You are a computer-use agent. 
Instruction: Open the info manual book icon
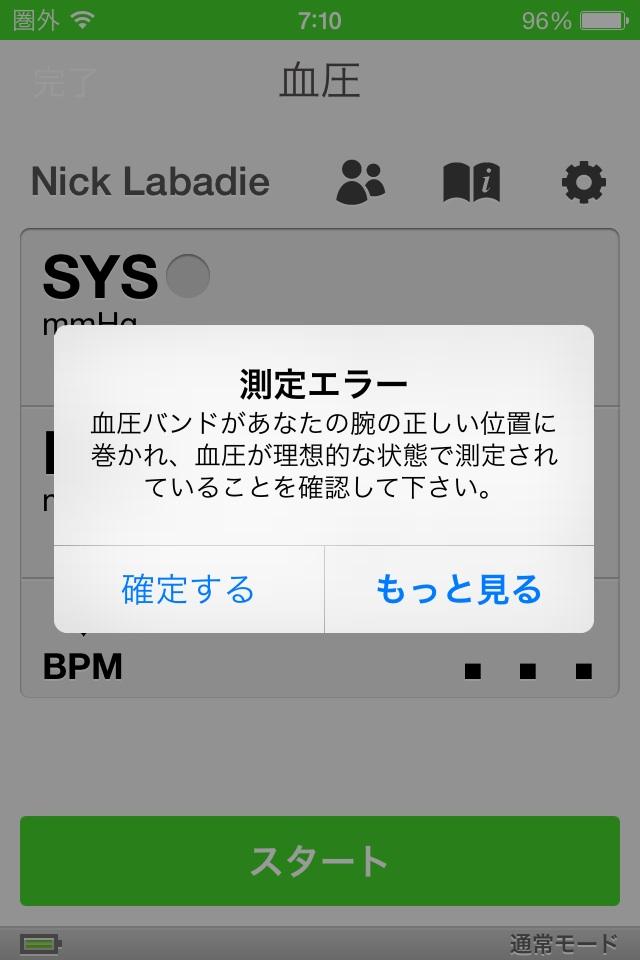point(471,182)
